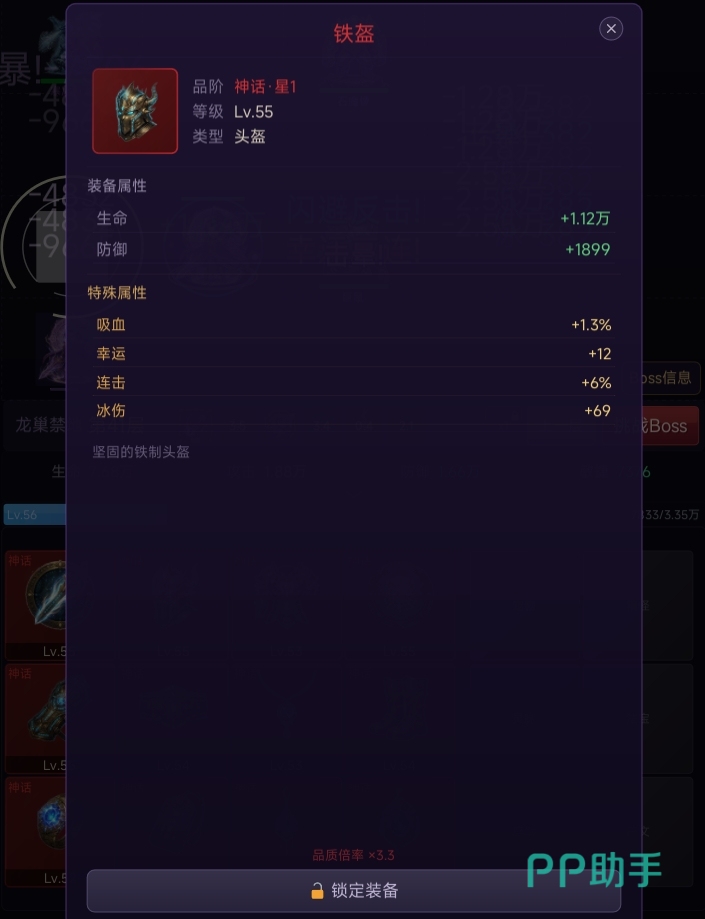Tap the 锁定装备 lock equipment button

353,890
